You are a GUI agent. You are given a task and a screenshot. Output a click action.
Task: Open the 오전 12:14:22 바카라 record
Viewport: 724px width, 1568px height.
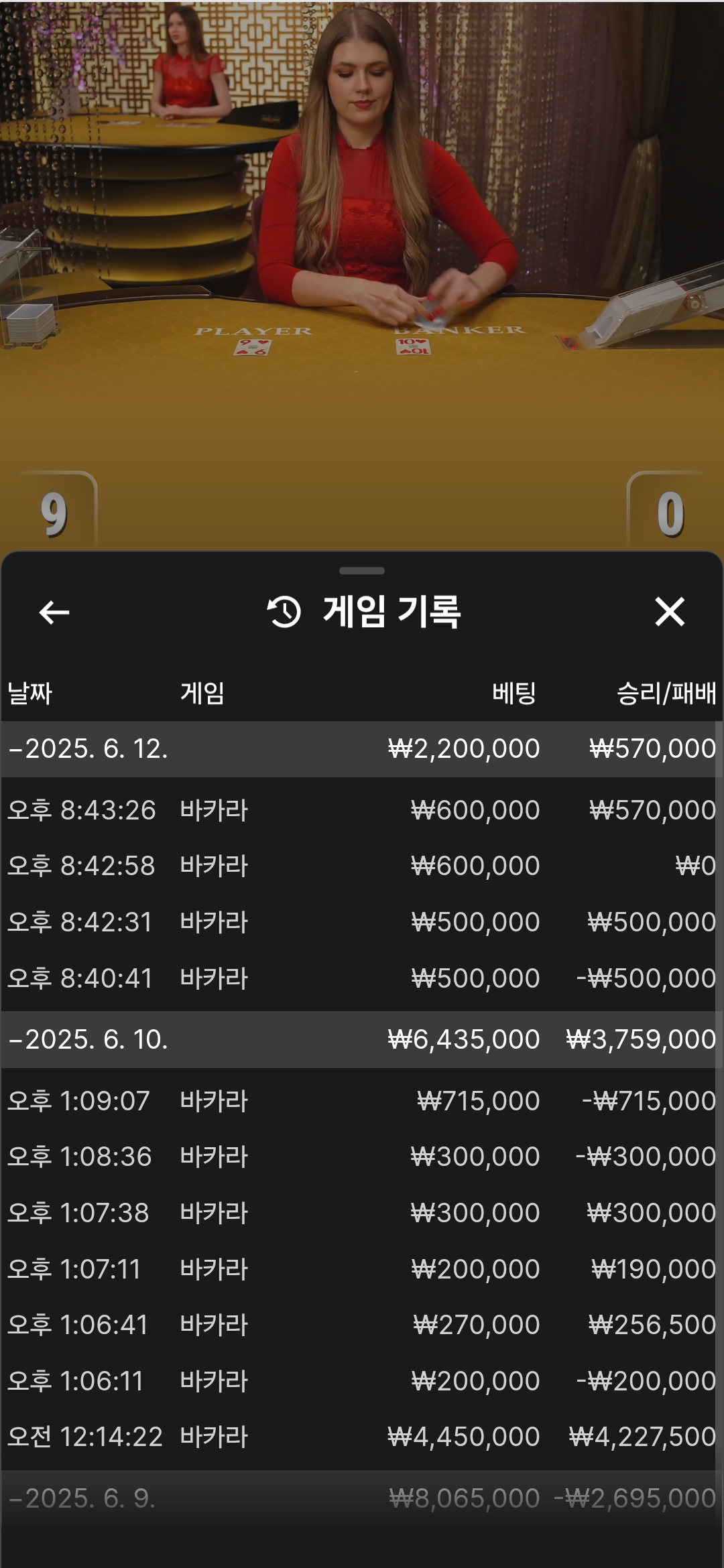pyautogui.click(x=362, y=1437)
